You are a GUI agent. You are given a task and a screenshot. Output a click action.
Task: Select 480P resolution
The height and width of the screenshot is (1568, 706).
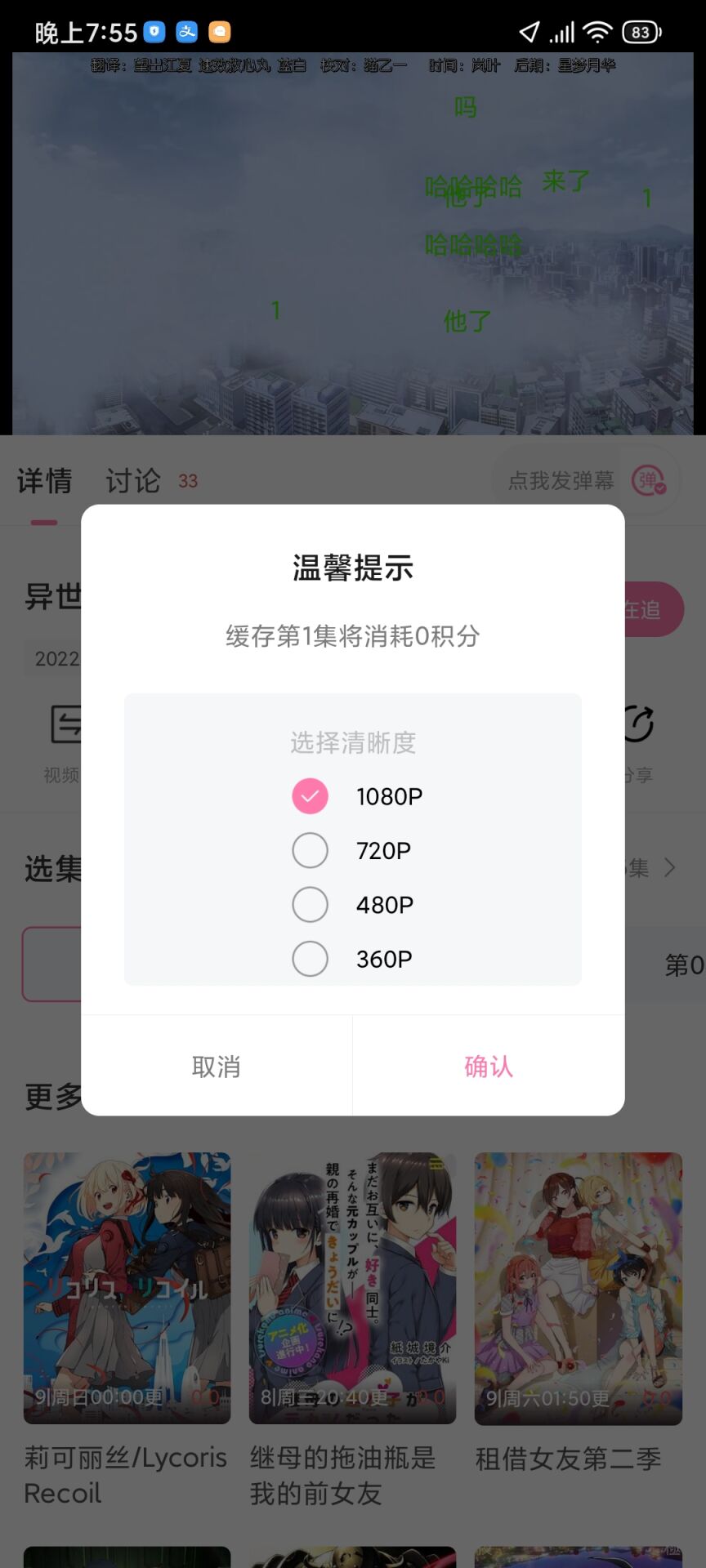(x=311, y=905)
